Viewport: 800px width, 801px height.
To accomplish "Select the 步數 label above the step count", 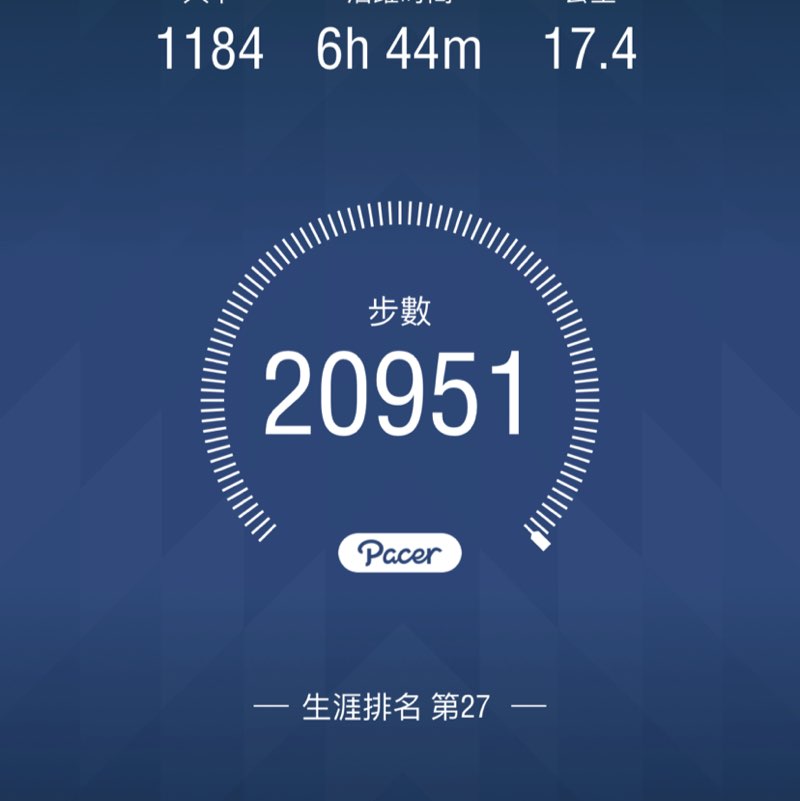I will (400, 311).
